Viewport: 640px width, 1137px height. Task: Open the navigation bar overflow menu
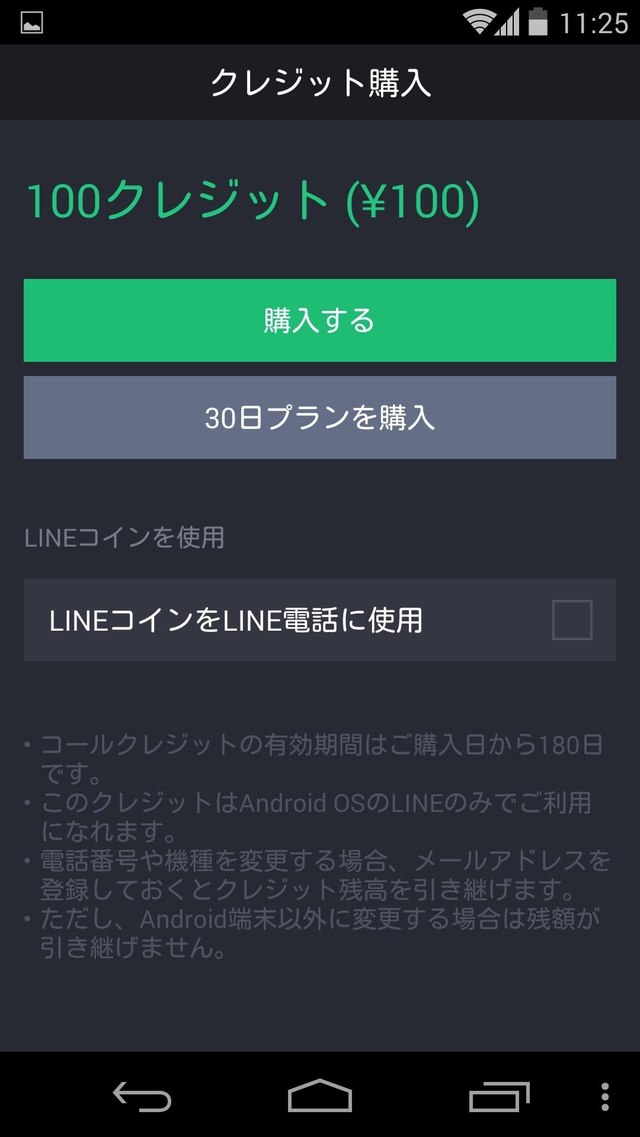pyautogui.click(x=605, y=1096)
